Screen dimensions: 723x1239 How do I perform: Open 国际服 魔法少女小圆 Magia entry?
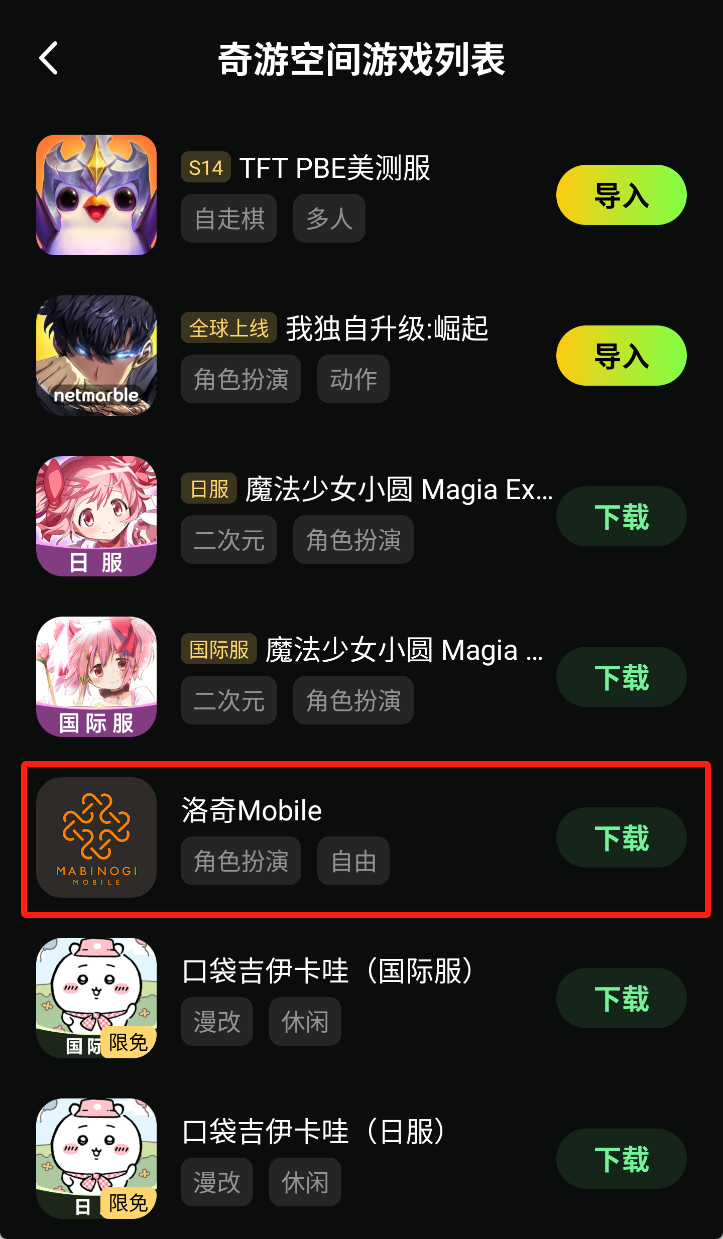pos(404,651)
